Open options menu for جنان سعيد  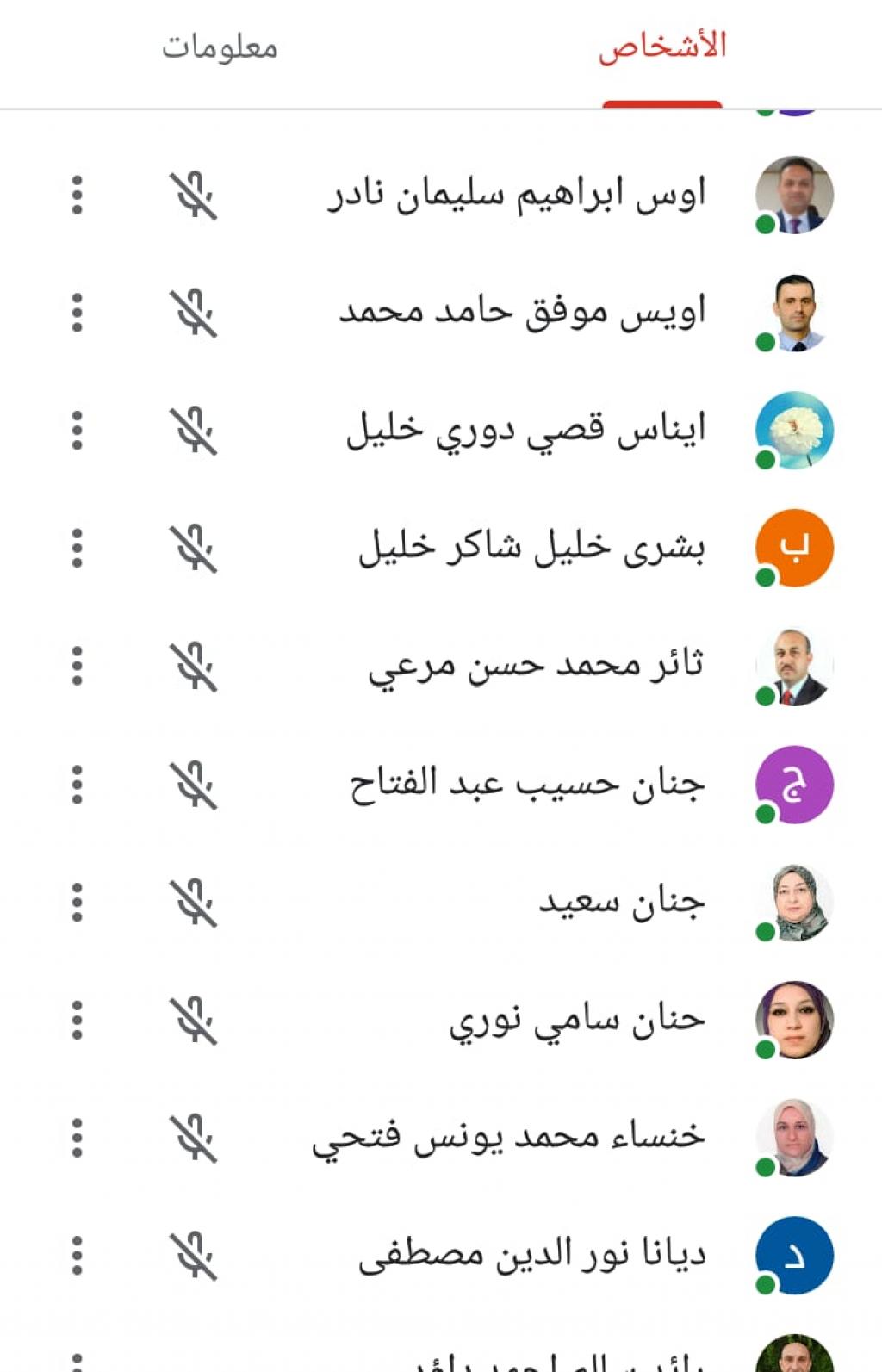point(77,903)
